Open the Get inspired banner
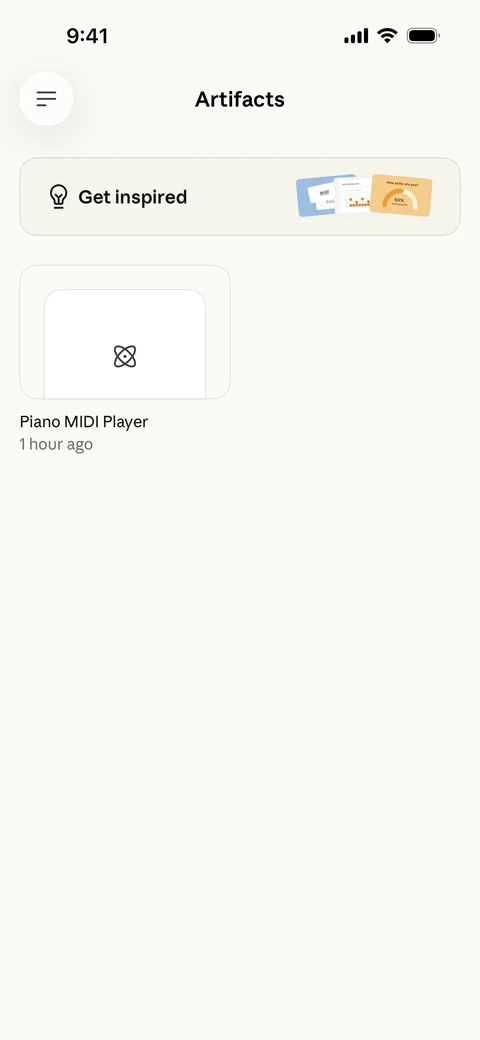This screenshot has width=480, height=1040. 240,196
